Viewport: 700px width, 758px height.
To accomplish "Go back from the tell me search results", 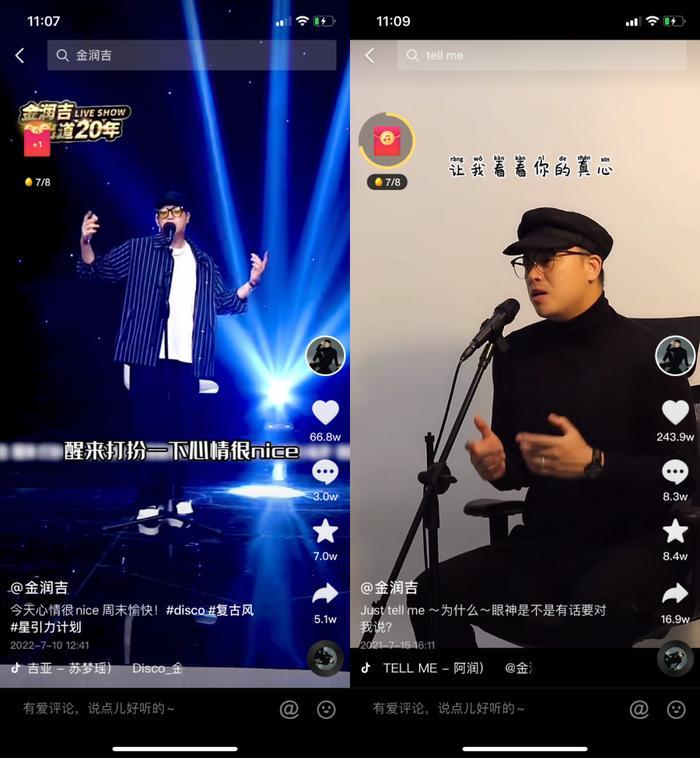I will [x=370, y=56].
